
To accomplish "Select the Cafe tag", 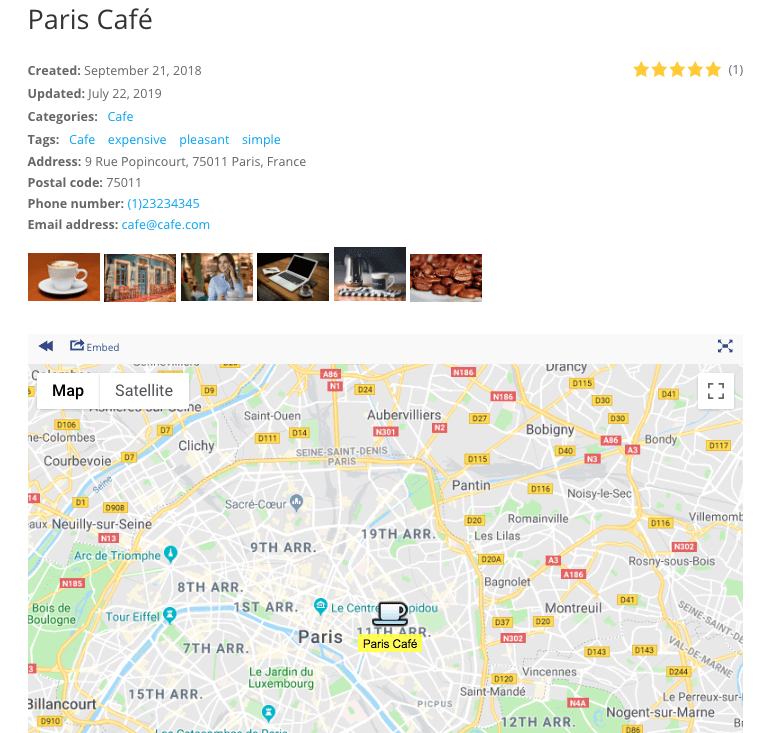I will click(x=82, y=140).
